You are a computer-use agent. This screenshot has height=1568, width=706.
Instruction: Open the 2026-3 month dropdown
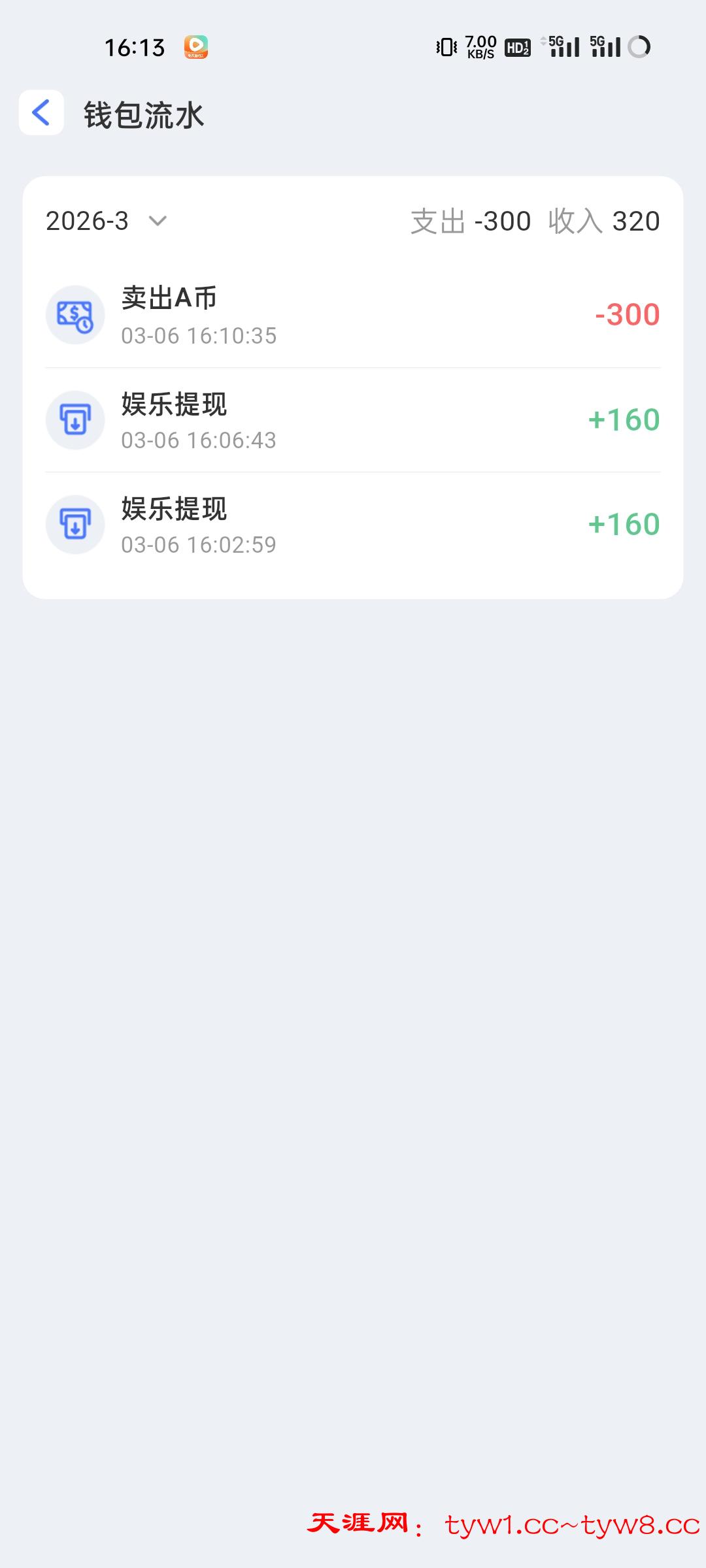pyautogui.click(x=107, y=221)
